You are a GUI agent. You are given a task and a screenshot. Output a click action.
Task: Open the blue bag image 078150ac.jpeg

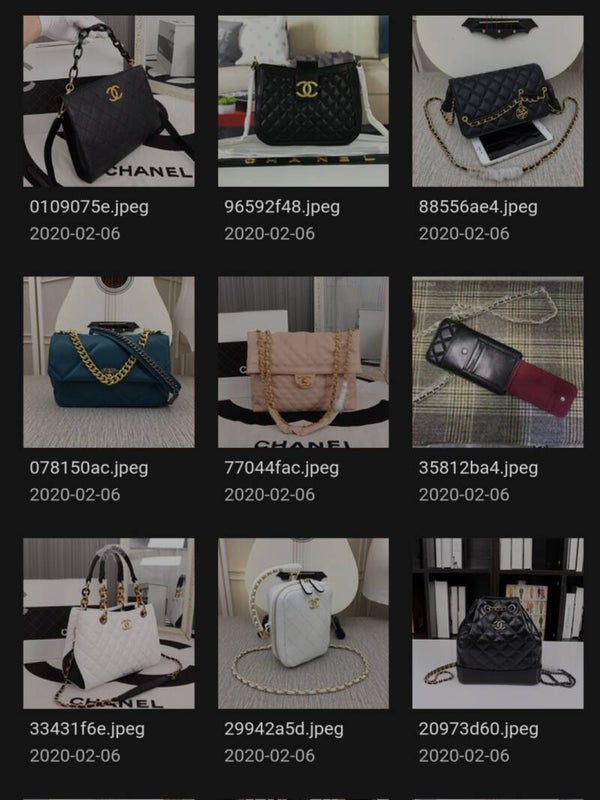tap(108, 362)
